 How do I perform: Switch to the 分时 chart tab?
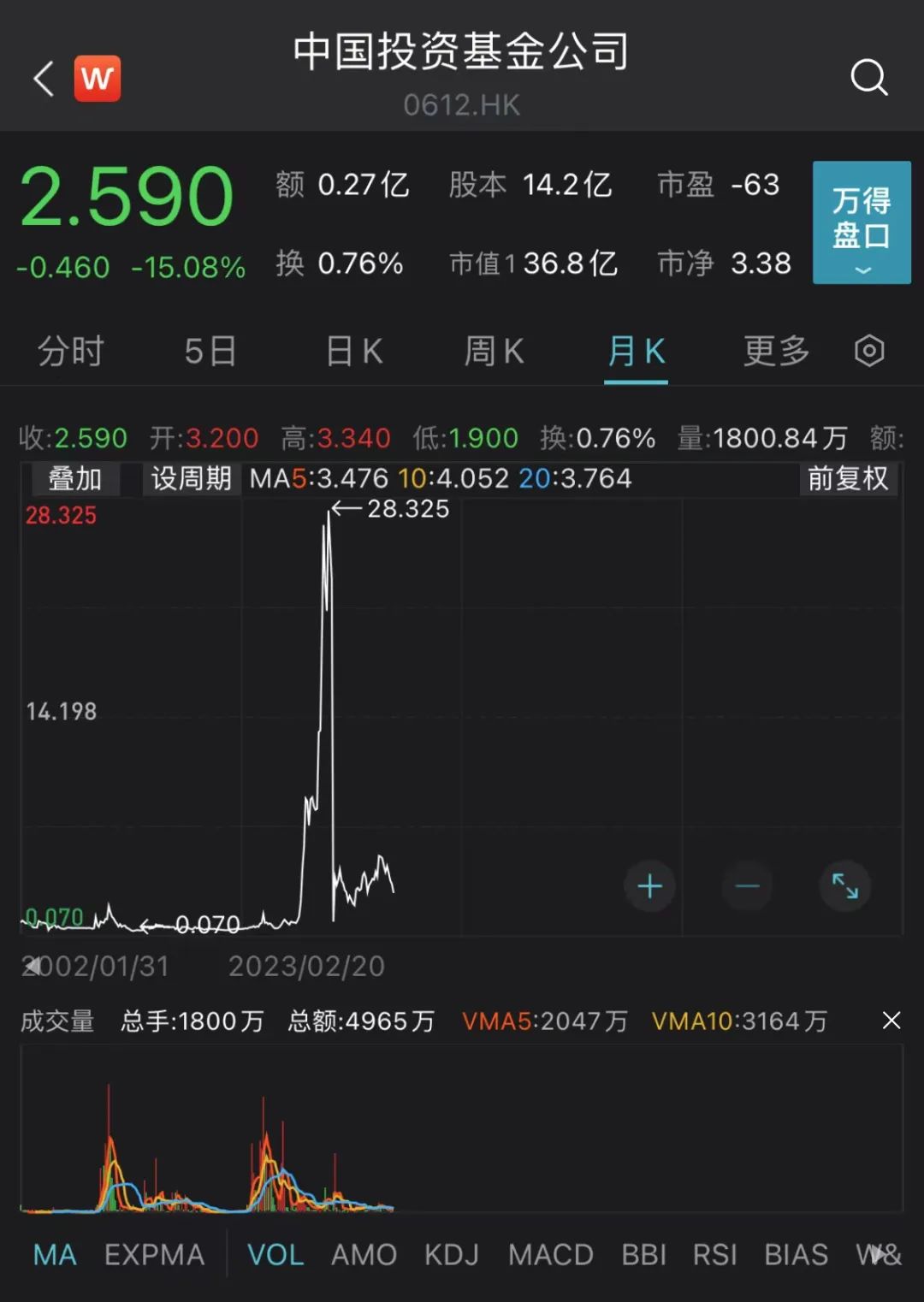[x=70, y=352]
